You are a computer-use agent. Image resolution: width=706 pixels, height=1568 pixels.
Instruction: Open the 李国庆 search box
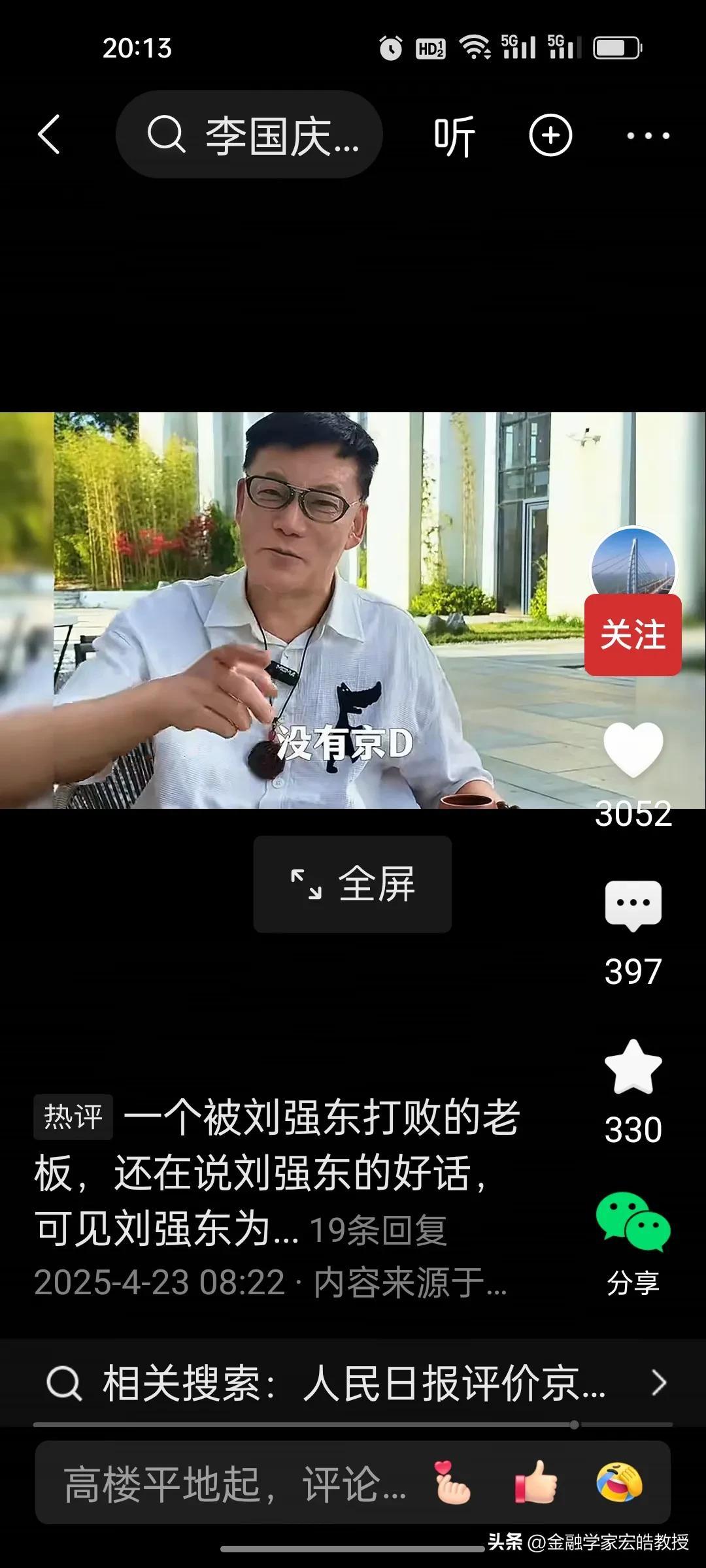250,135
